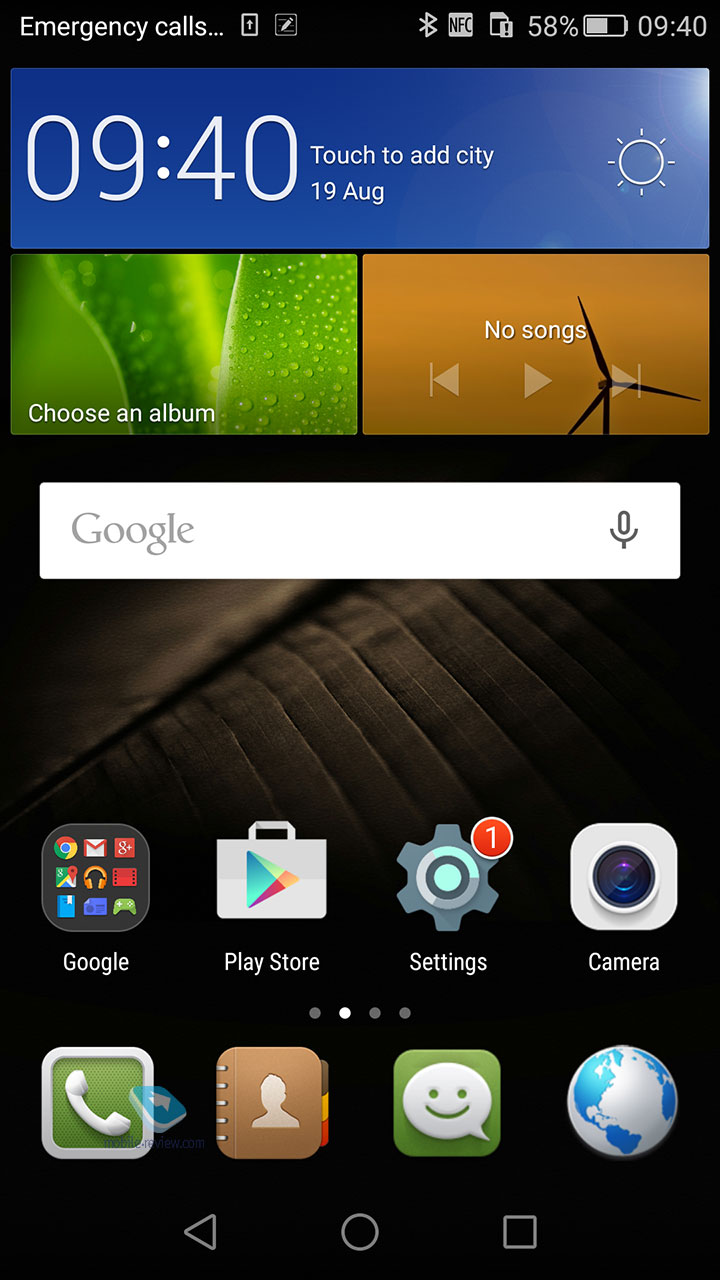The height and width of the screenshot is (1280, 720).
Task: Show recent apps with the square button
Action: tap(519, 1232)
